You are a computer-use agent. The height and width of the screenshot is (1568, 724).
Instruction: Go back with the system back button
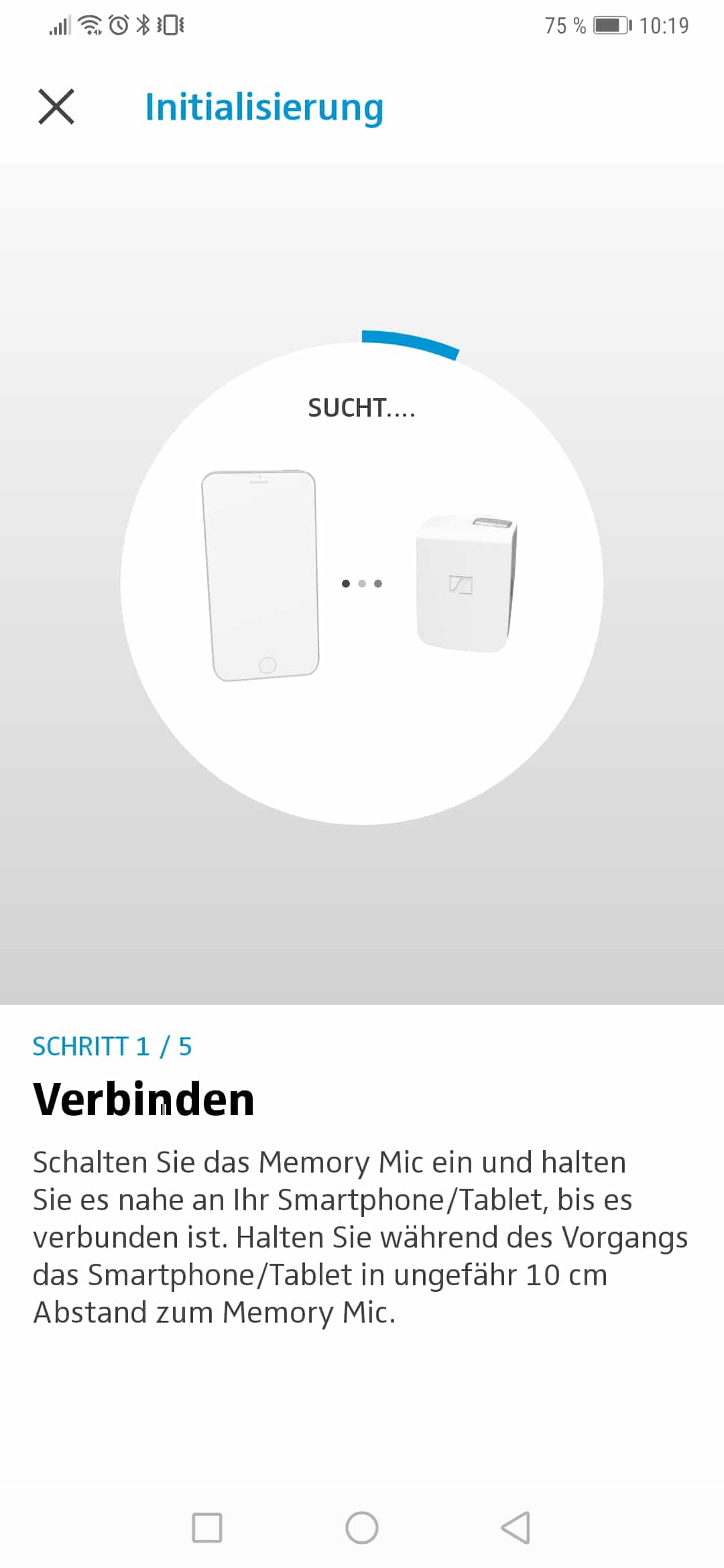click(516, 1528)
